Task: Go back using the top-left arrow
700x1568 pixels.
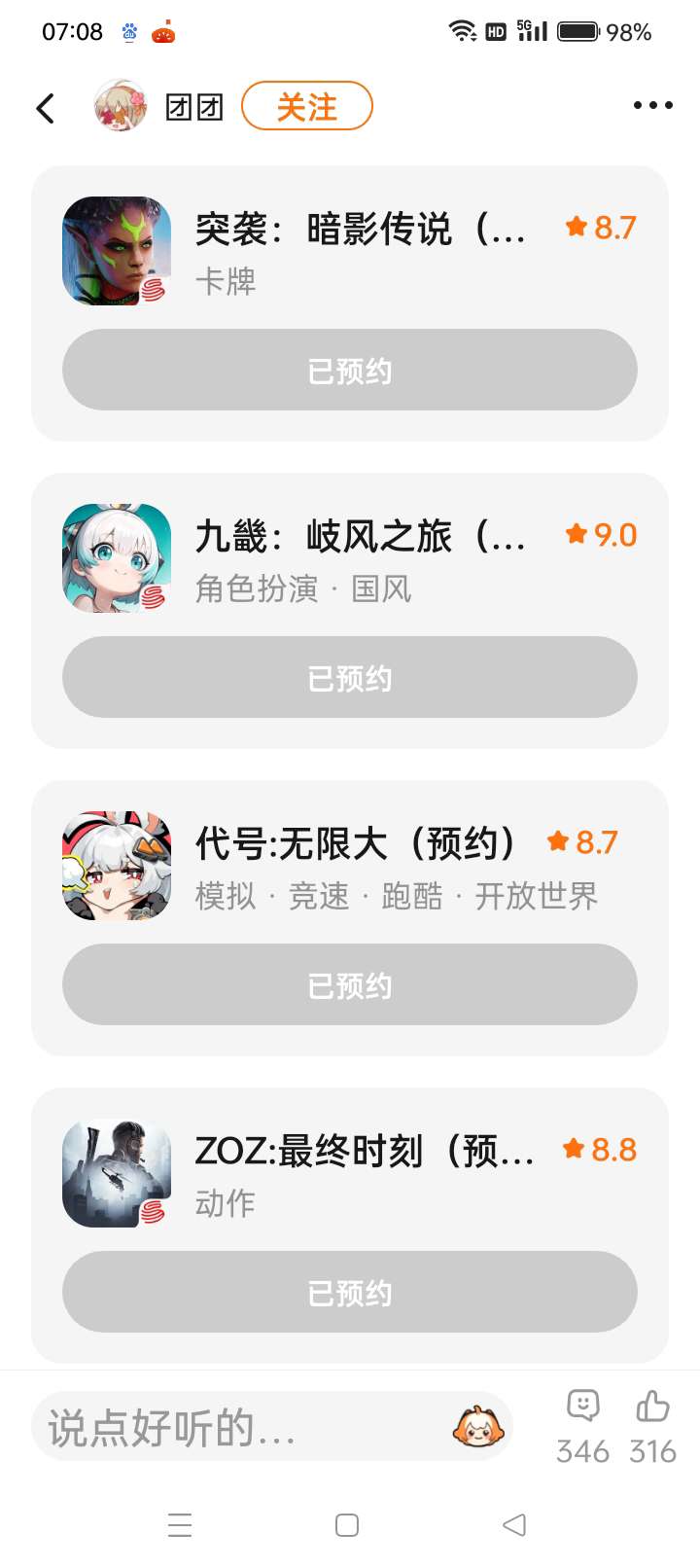Action: point(45,108)
